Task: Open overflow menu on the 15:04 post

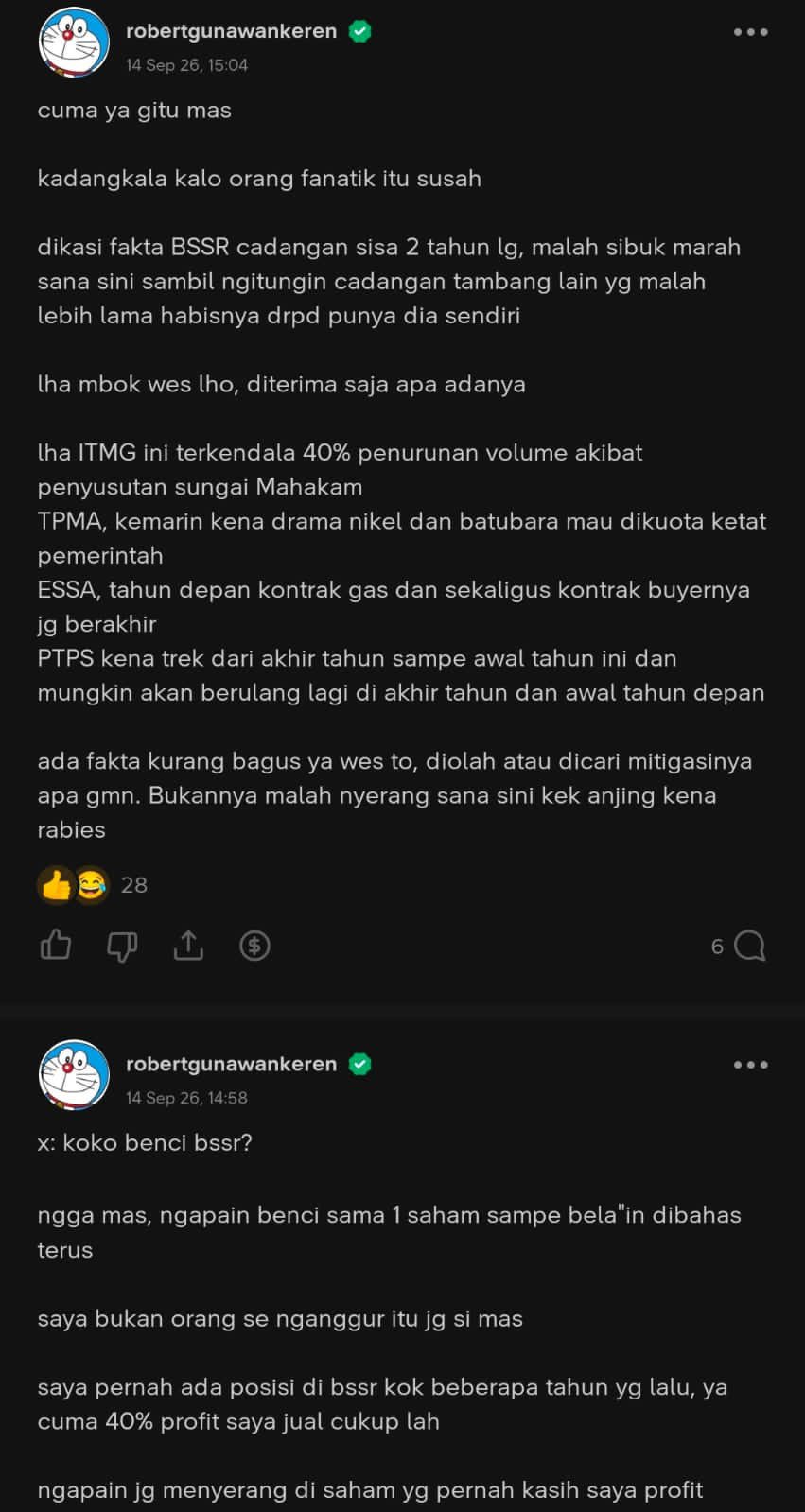Action: (x=750, y=32)
